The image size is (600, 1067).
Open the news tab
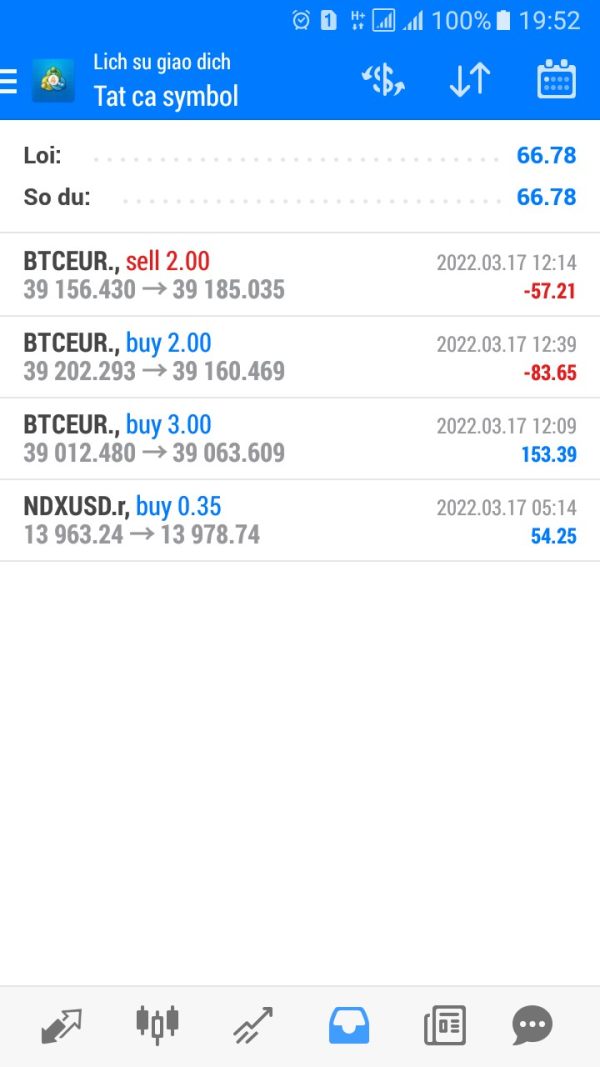[444, 1026]
